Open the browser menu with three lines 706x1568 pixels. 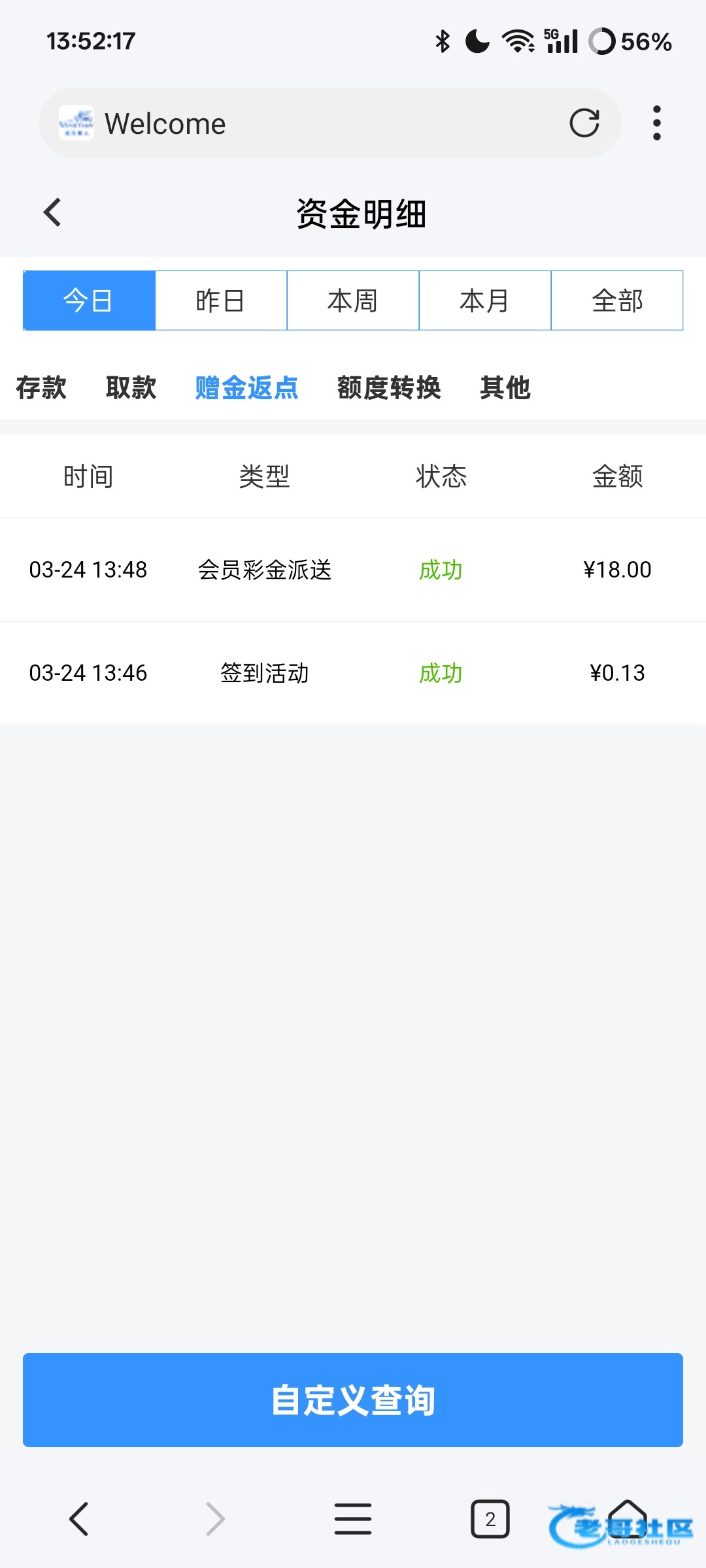pos(353,1518)
